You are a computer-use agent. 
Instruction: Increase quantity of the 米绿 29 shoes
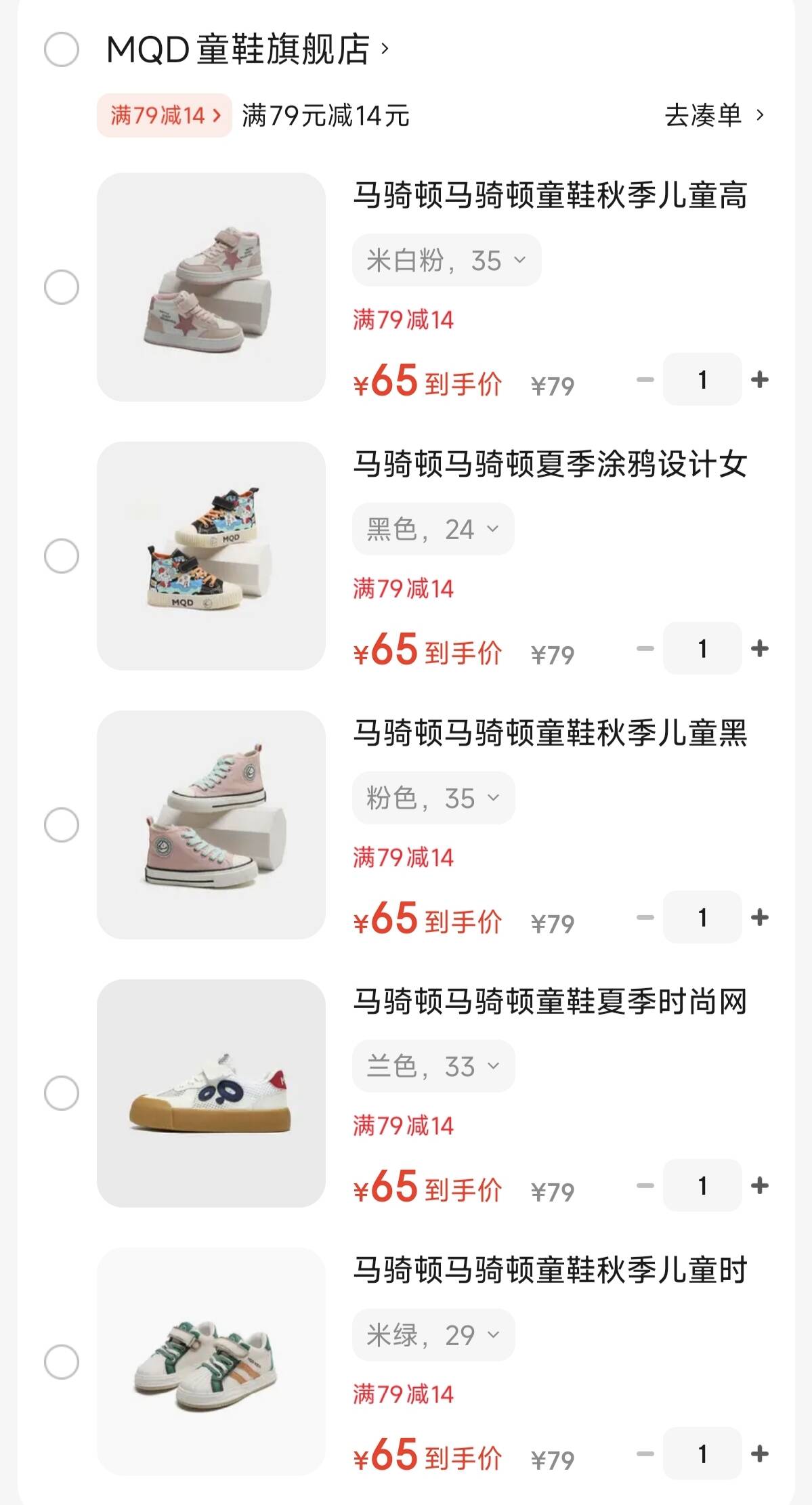point(760,1454)
